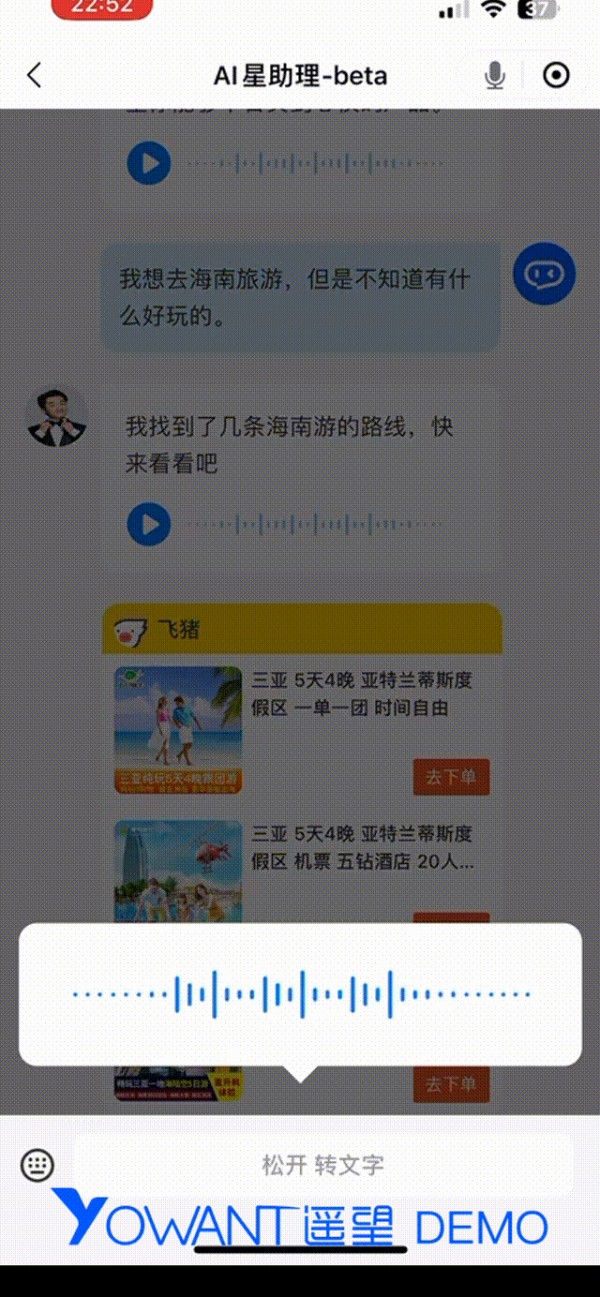
Task: Tap the microphone icon in the header
Action: [494, 75]
